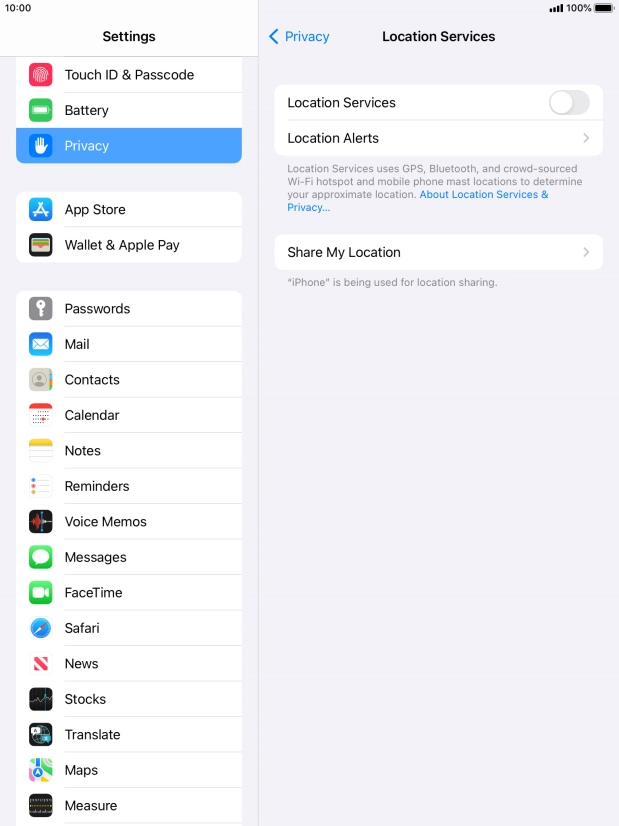Open Notes settings
Image resolution: width=619 pixels, height=826 pixels.
pyautogui.click(x=129, y=451)
